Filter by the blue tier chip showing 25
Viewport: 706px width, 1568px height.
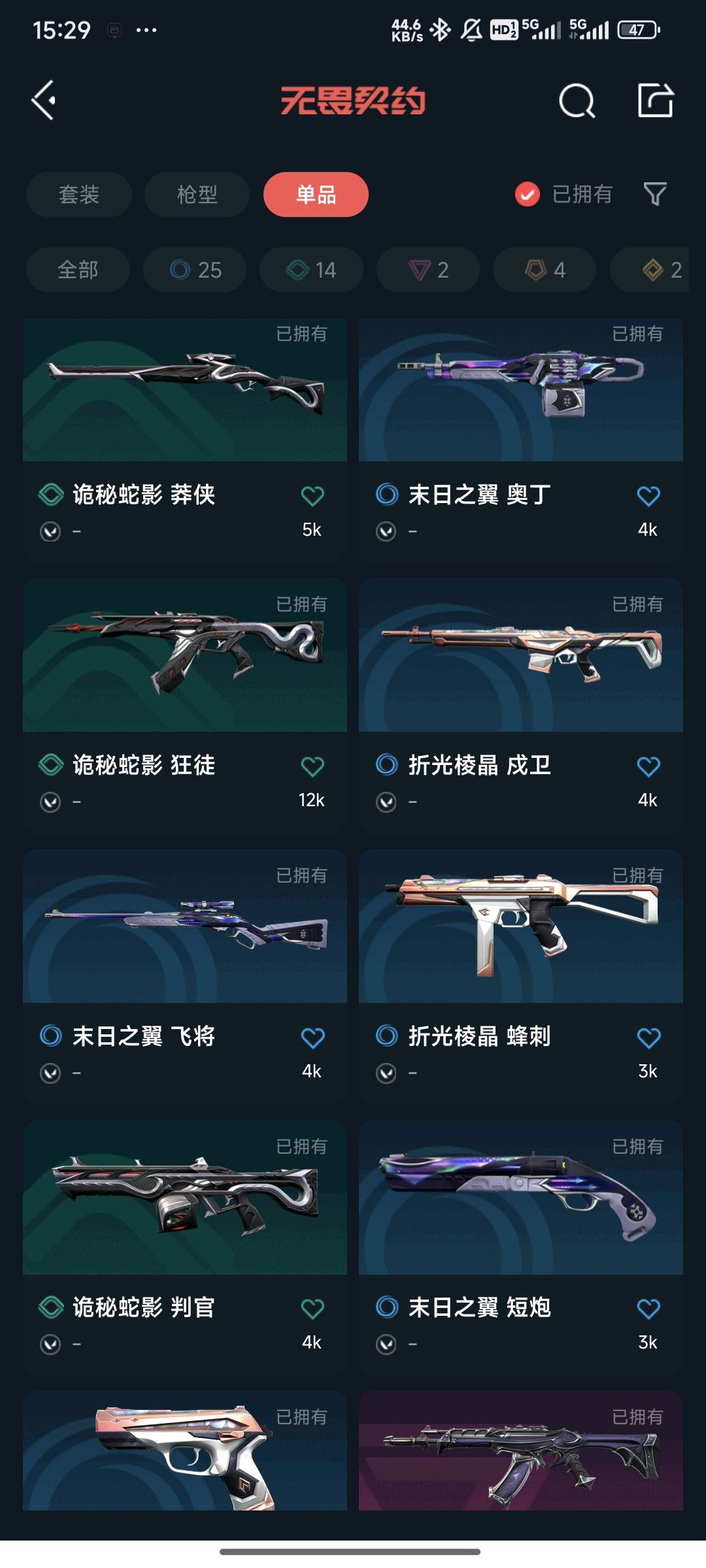pyautogui.click(x=195, y=270)
